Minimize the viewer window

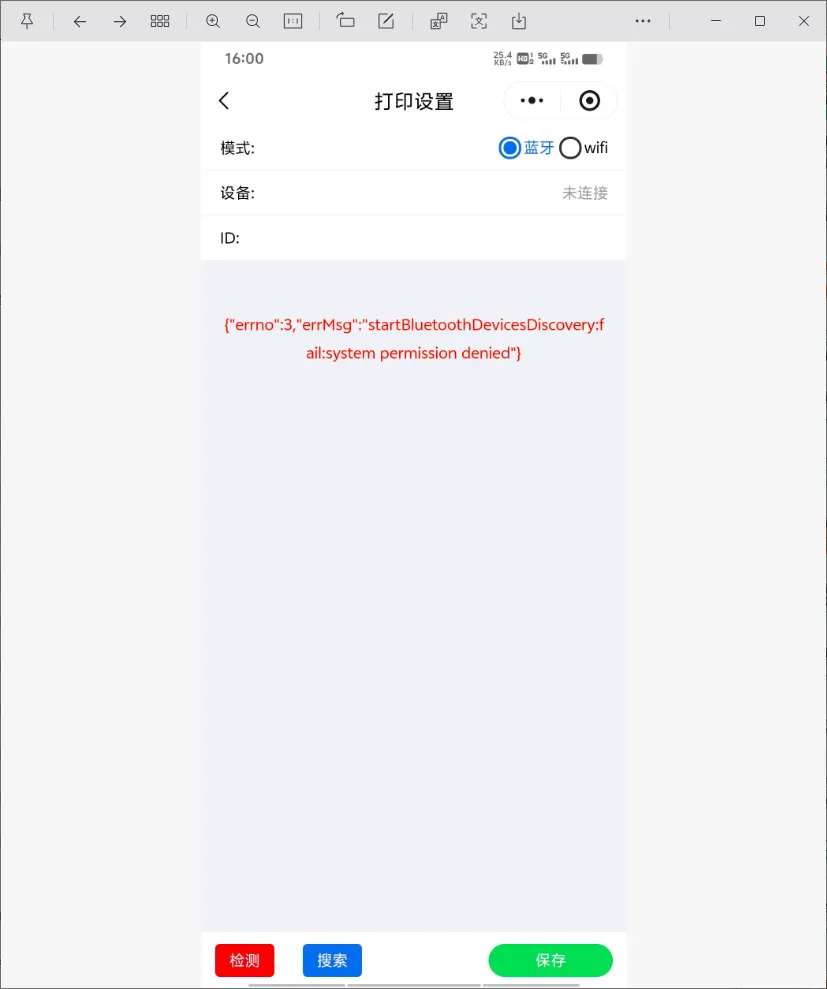[716, 21]
